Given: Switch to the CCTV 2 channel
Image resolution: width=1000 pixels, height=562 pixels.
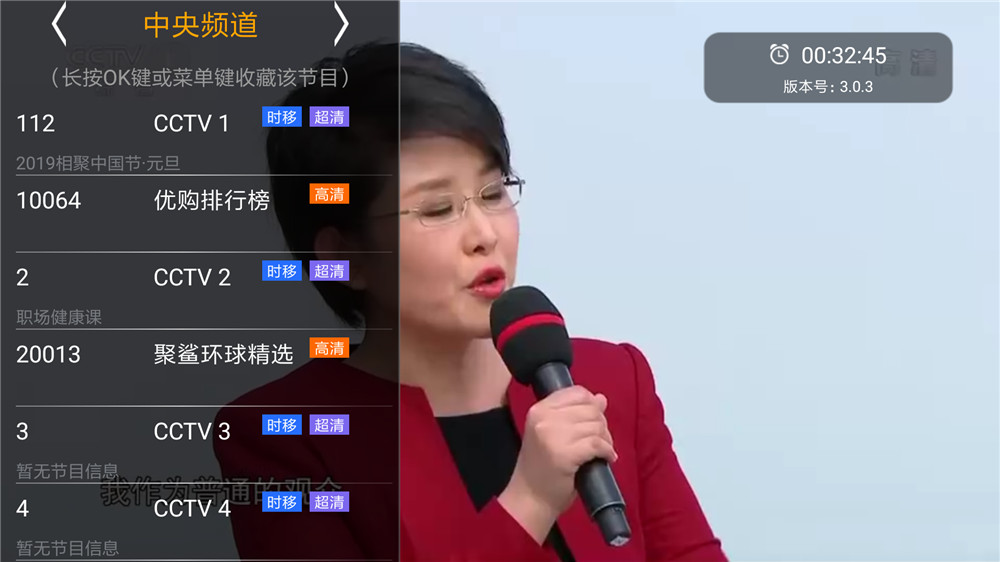Looking at the screenshot, I should point(192,278).
